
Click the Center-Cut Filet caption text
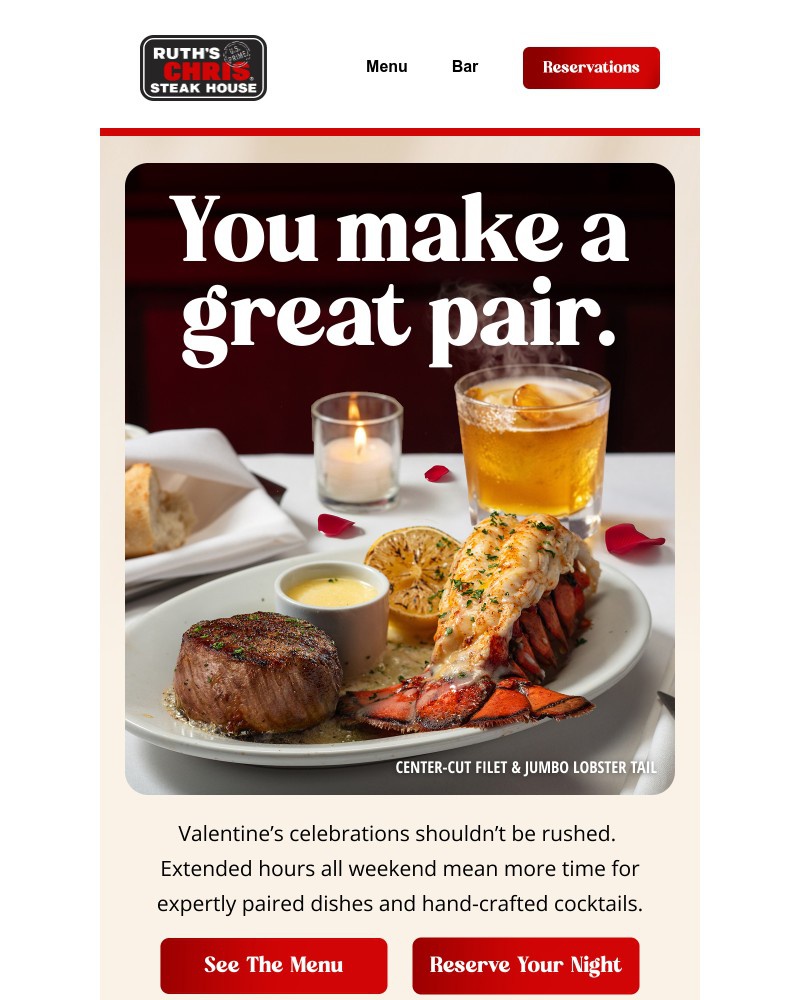[x=526, y=767]
